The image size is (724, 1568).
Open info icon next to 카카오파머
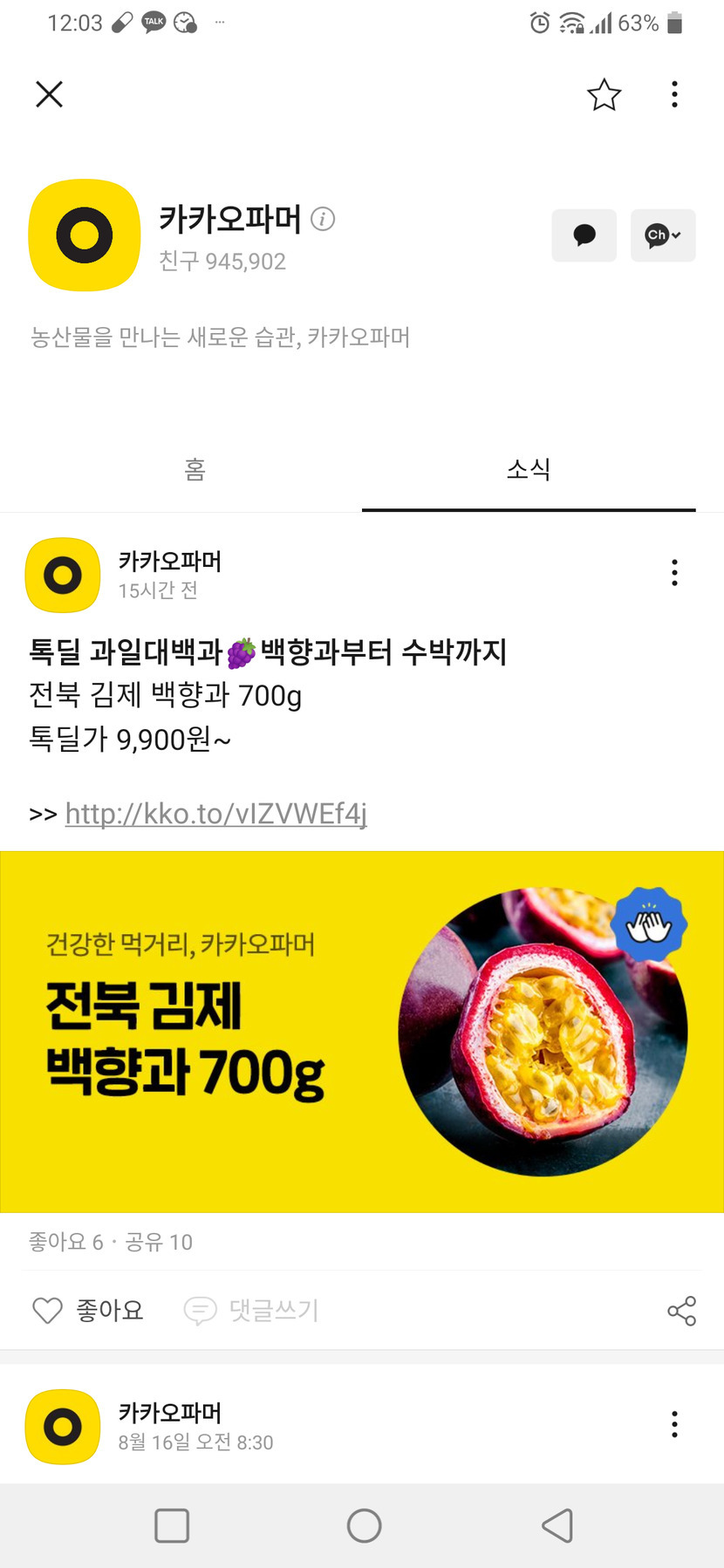point(323,219)
